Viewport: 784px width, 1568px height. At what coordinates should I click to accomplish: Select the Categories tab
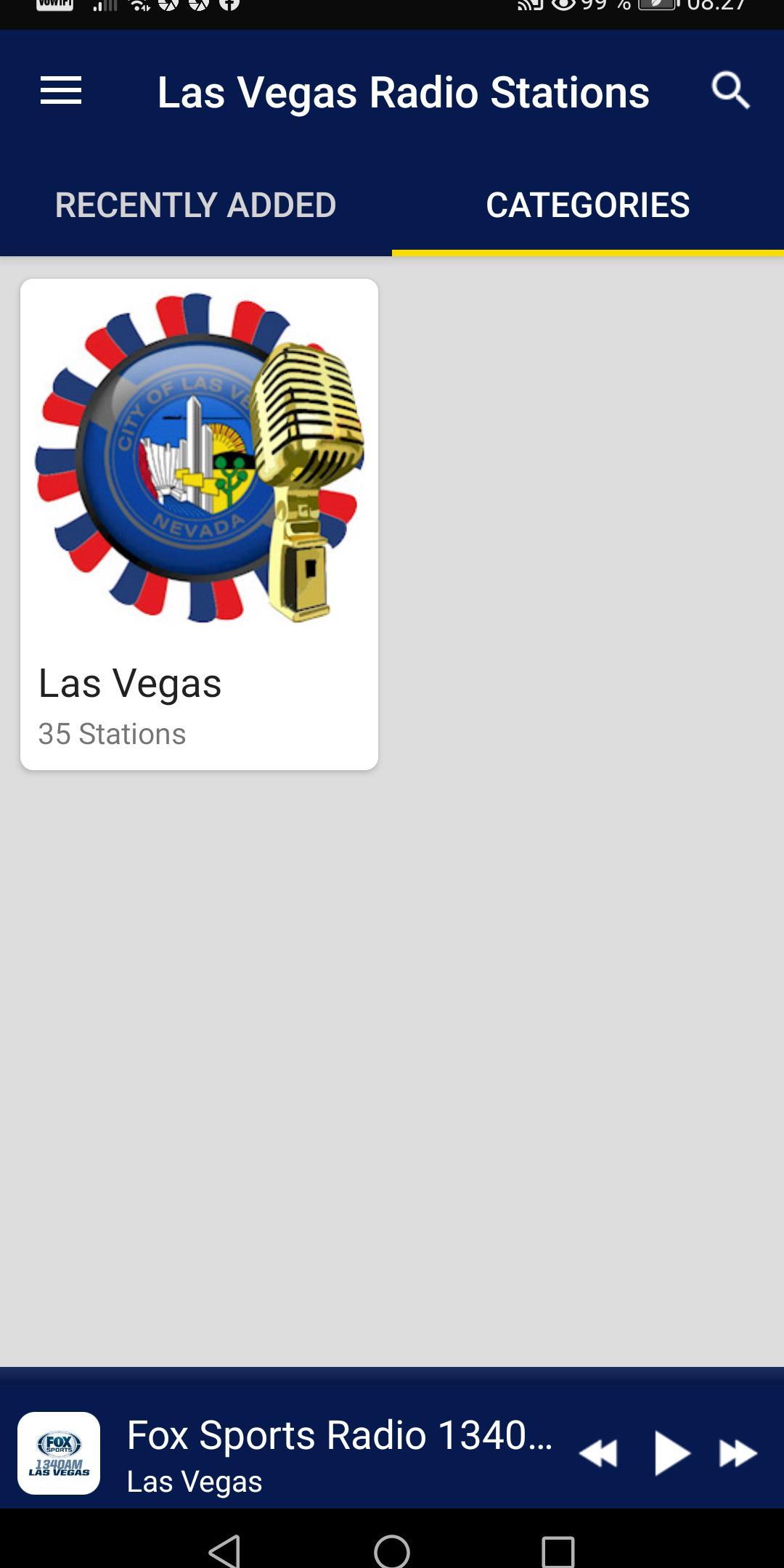point(588,205)
